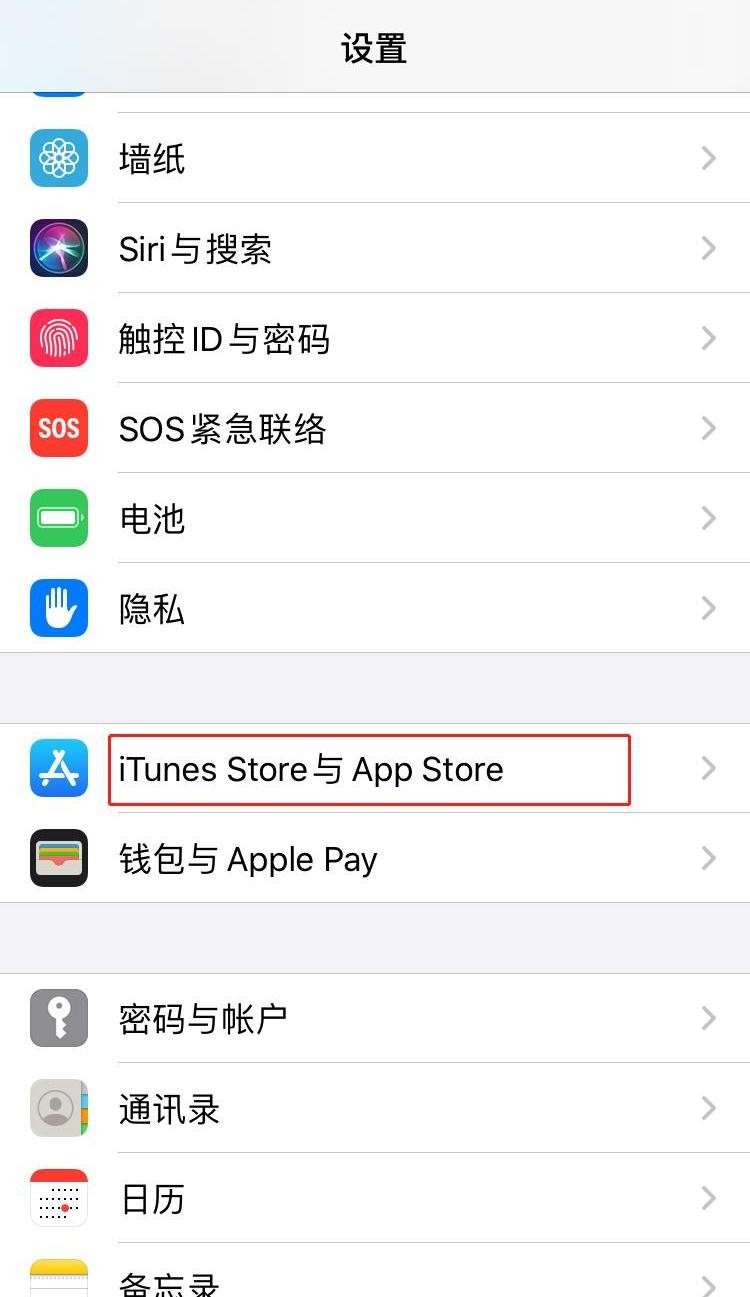Open the 备忘录 notes settings
Screen dimensions: 750x1297
pyautogui.click(x=375, y=1280)
